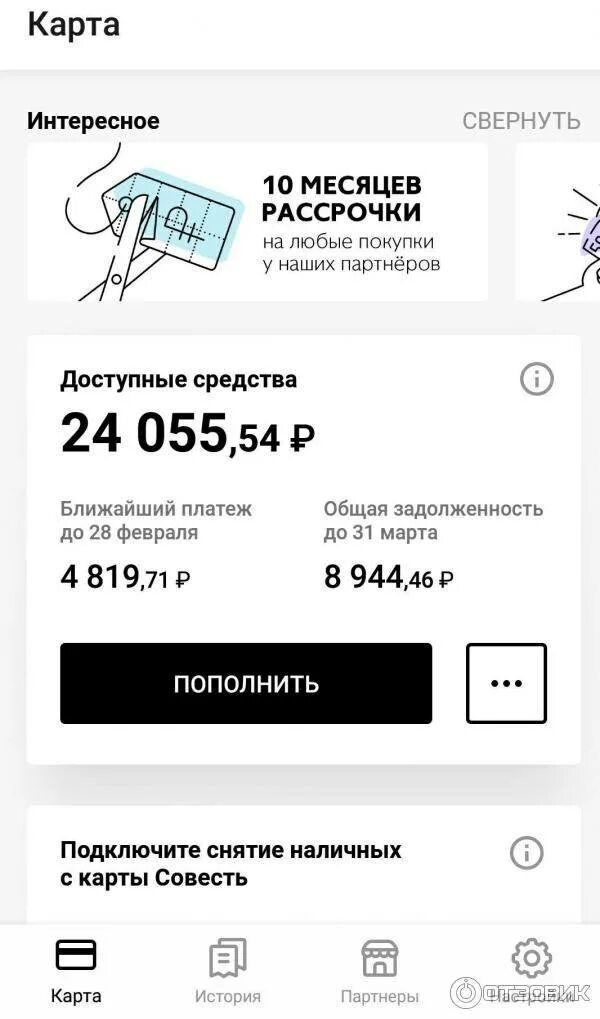Tap СВЕРНУТЬ to collapse Интересное section
The width and height of the screenshot is (600, 1019).
(520, 121)
